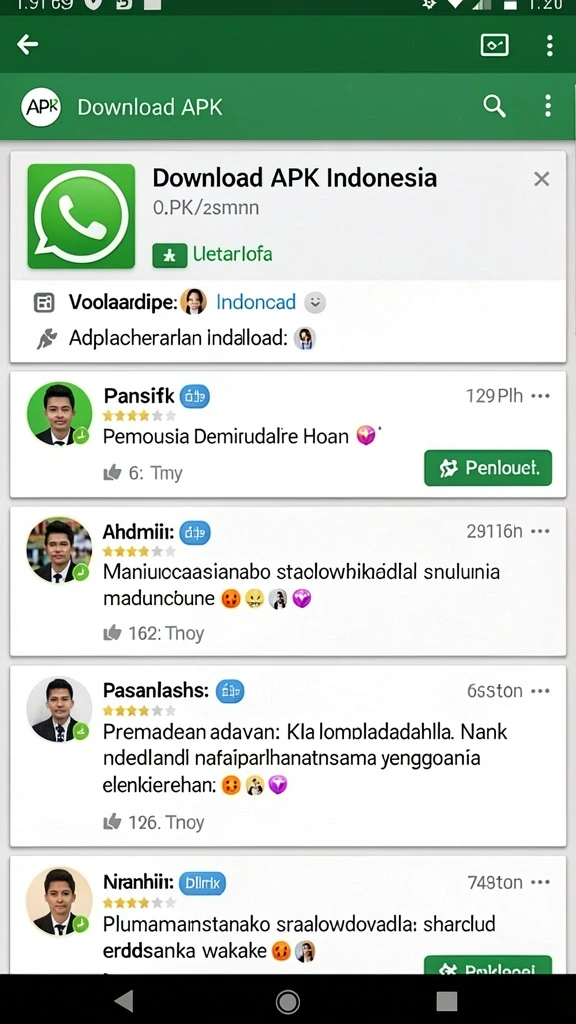This screenshot has height=1024, width=576.
Task: Open more options on Pasanlashs' review
Action: [x=541, y=691]
